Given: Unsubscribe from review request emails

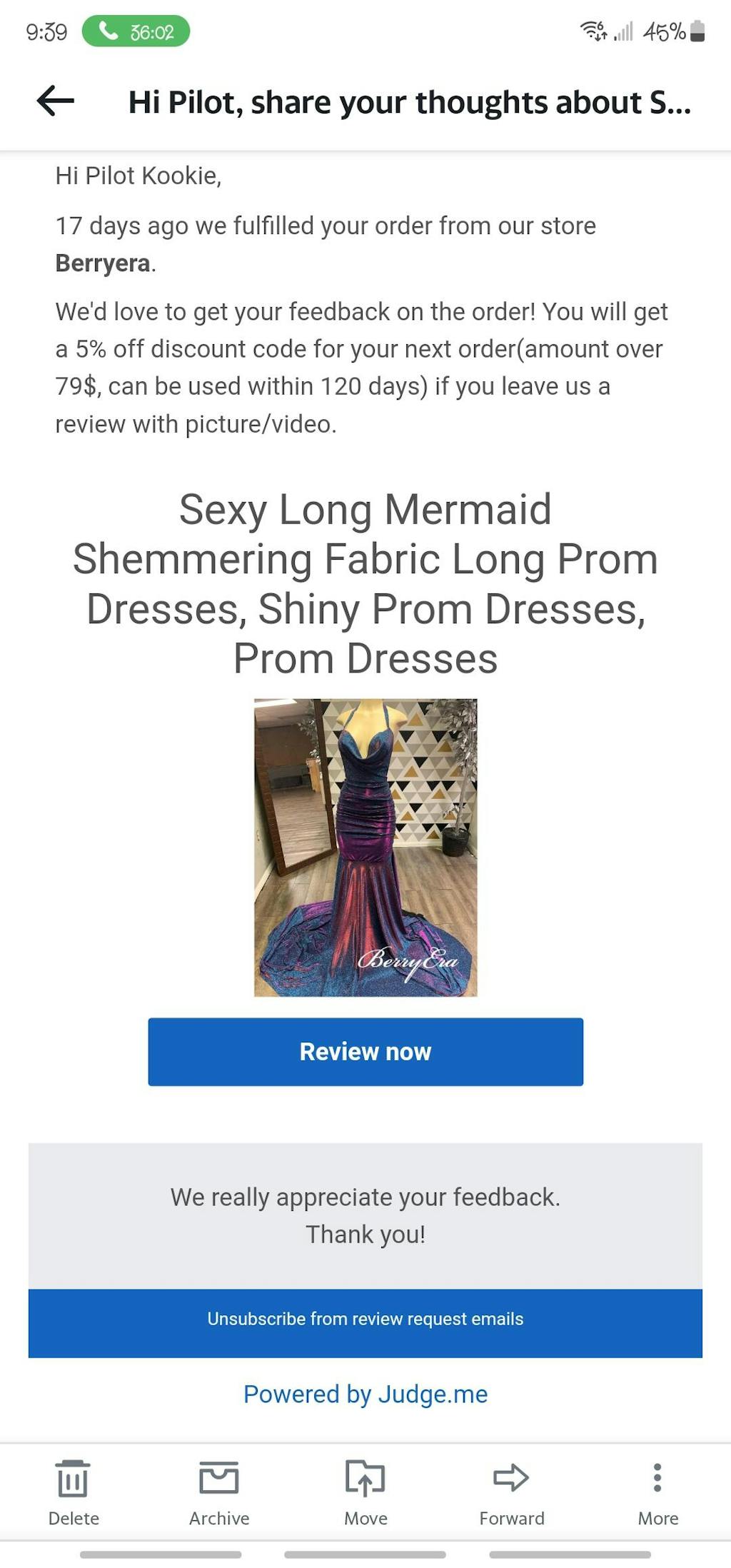Looking at the screenshot, I should click(365, 1319).
